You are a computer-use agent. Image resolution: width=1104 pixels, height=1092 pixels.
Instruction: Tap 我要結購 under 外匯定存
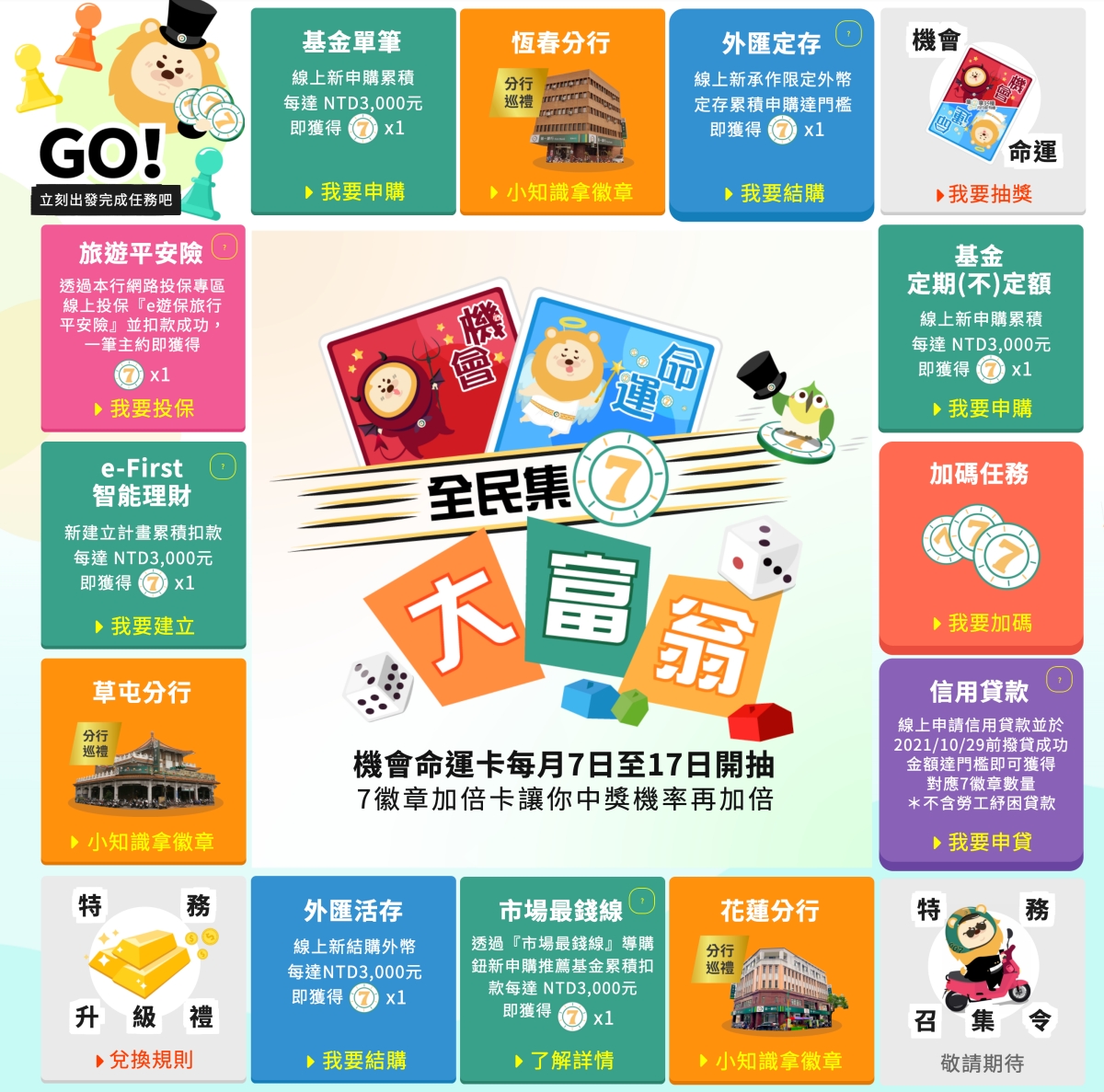point(774,193)
